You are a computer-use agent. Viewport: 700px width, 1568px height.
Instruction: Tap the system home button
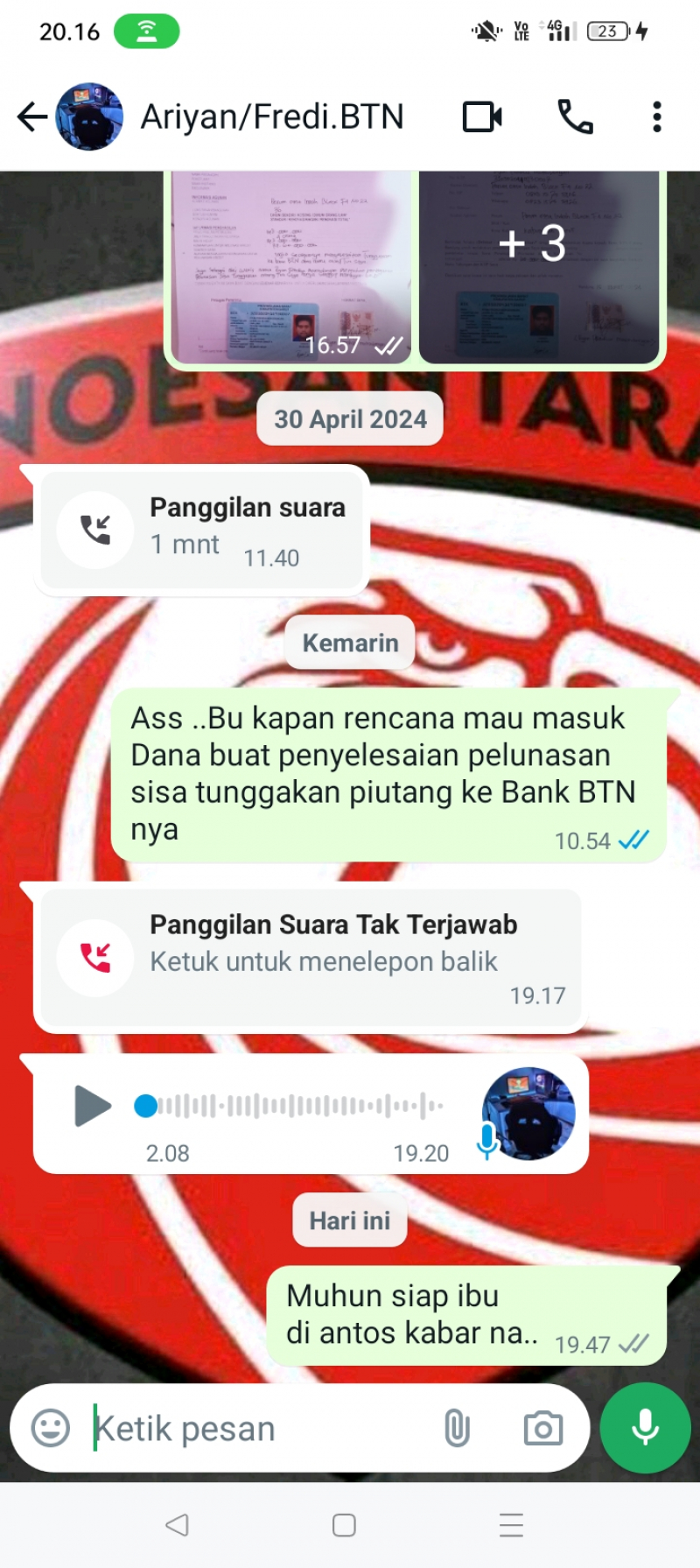[x=344, y=1525]
